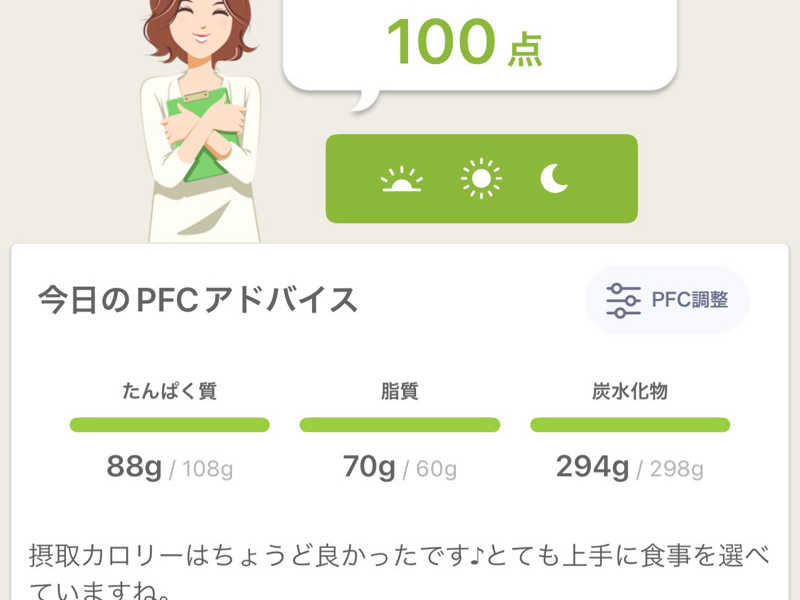The image size is (800, 600).
Task: Select the breakfast sunrise icon
Action: click(402, 179)
